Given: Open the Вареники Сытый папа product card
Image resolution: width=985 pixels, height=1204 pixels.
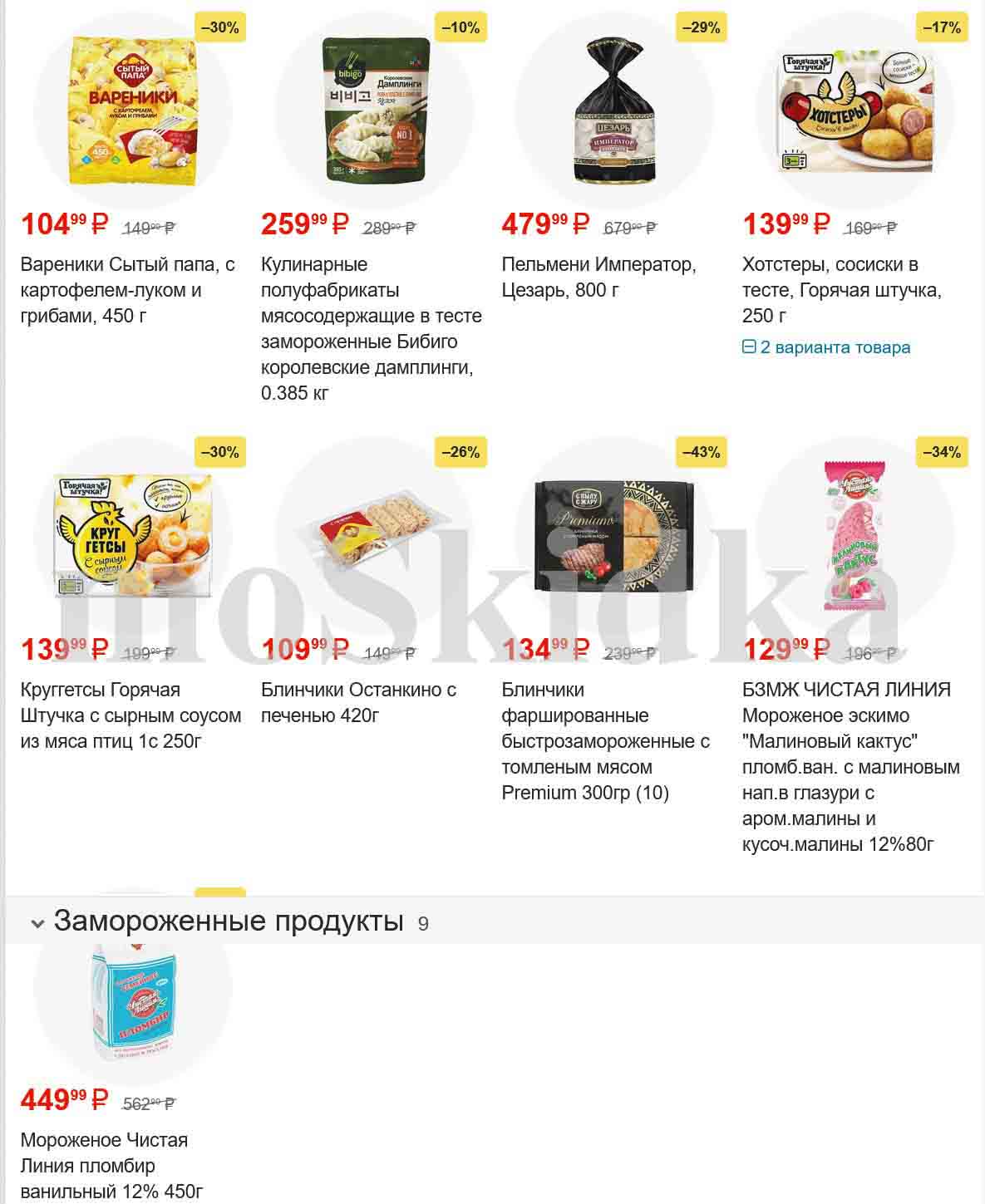Looking at the screenshot, I should click(x=127, y=290).
